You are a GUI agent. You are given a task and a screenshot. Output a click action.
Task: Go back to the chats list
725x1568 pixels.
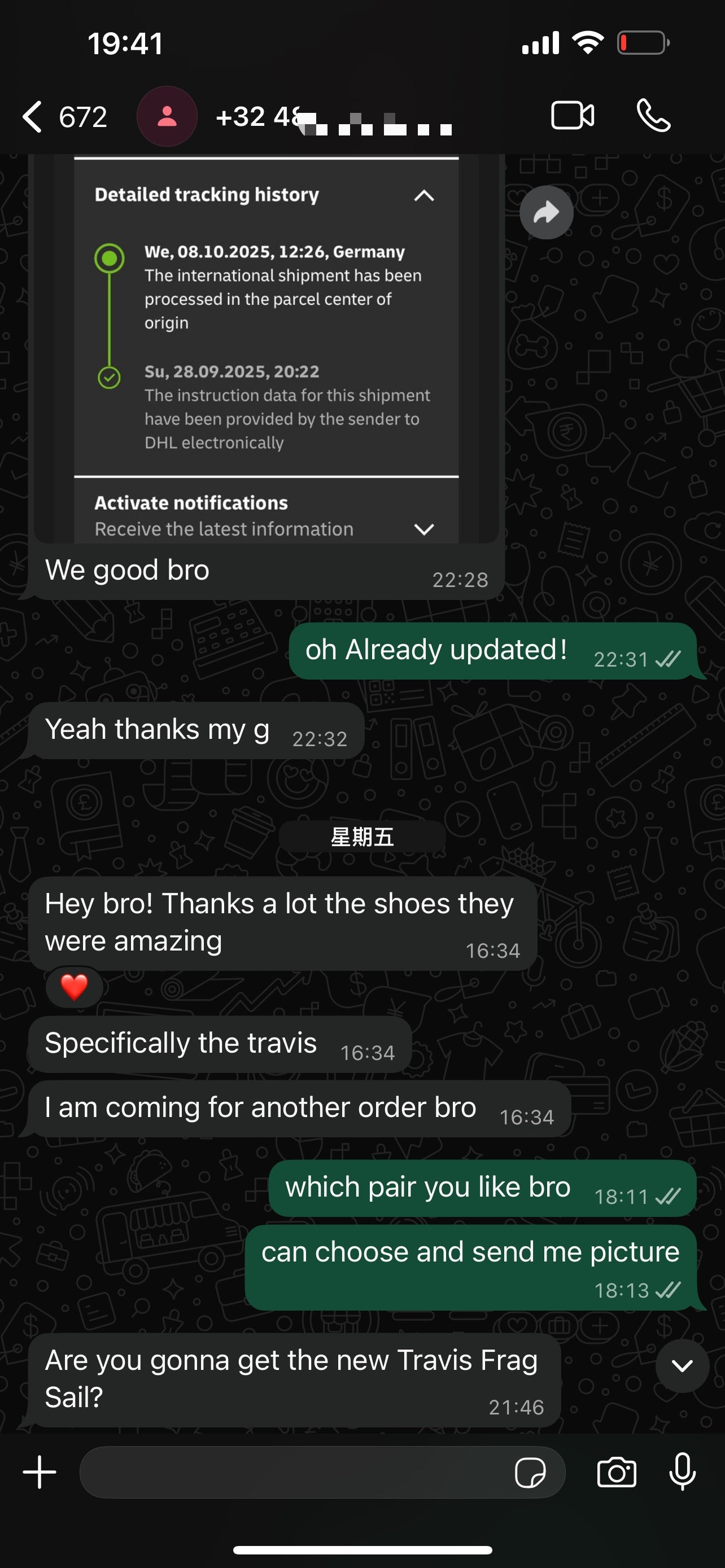tap(33, 116)
